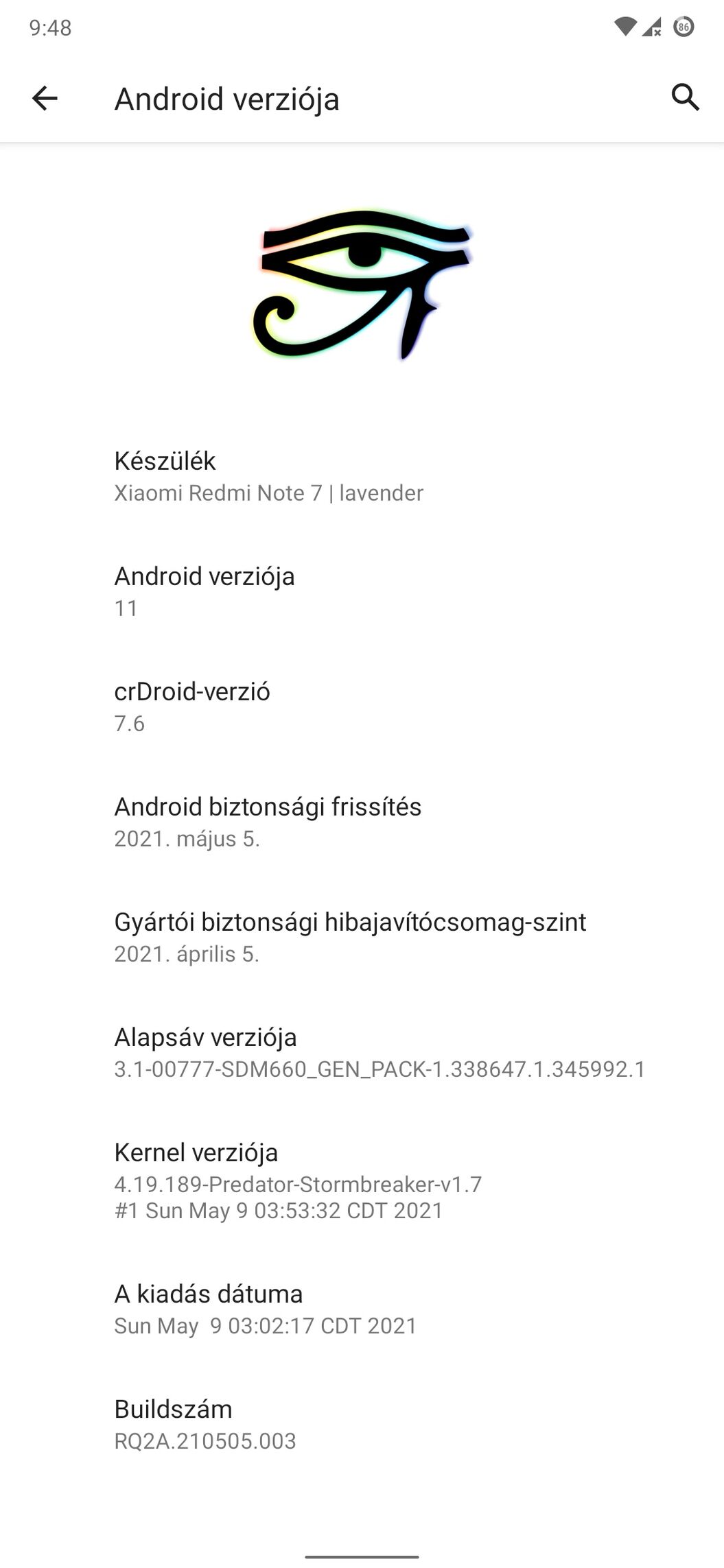Tap Android verziója 11 row
The width and height of the screenshot is (724, 1568).
tap(362, 591)
